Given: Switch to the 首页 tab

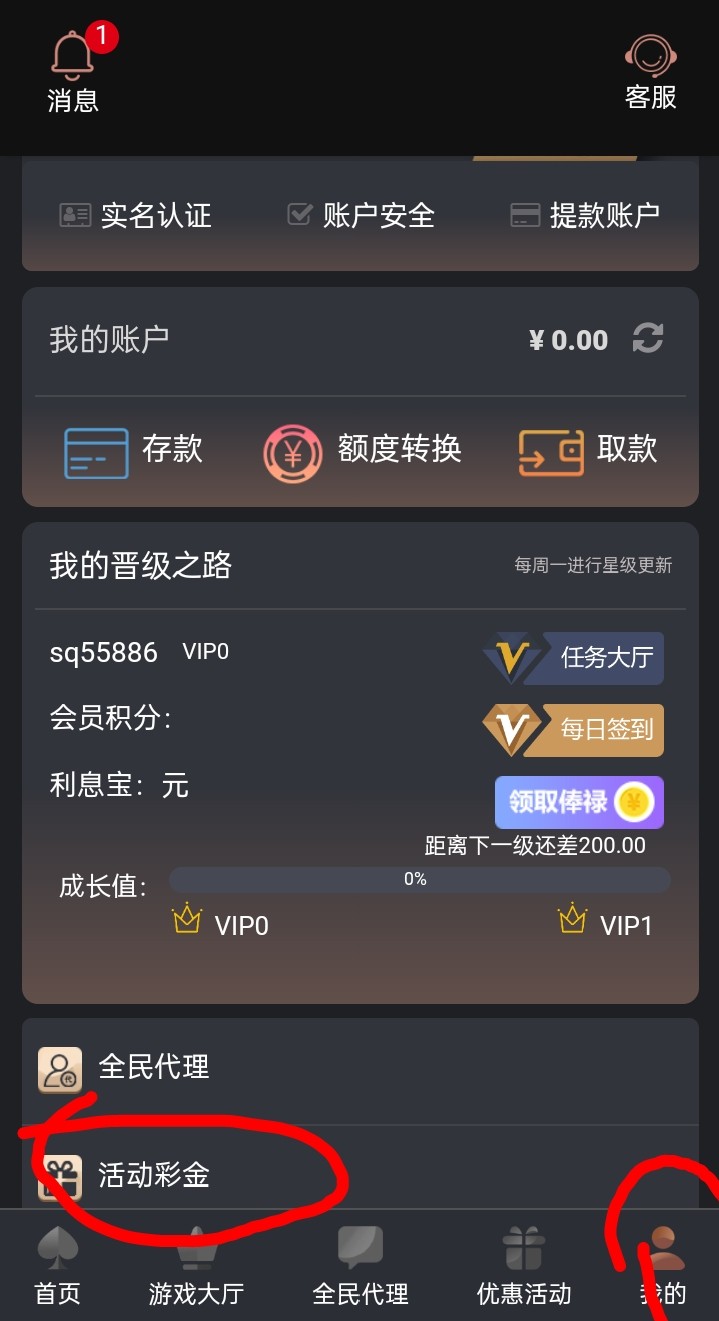Looking at the screenshot, I should point(57,1266).
